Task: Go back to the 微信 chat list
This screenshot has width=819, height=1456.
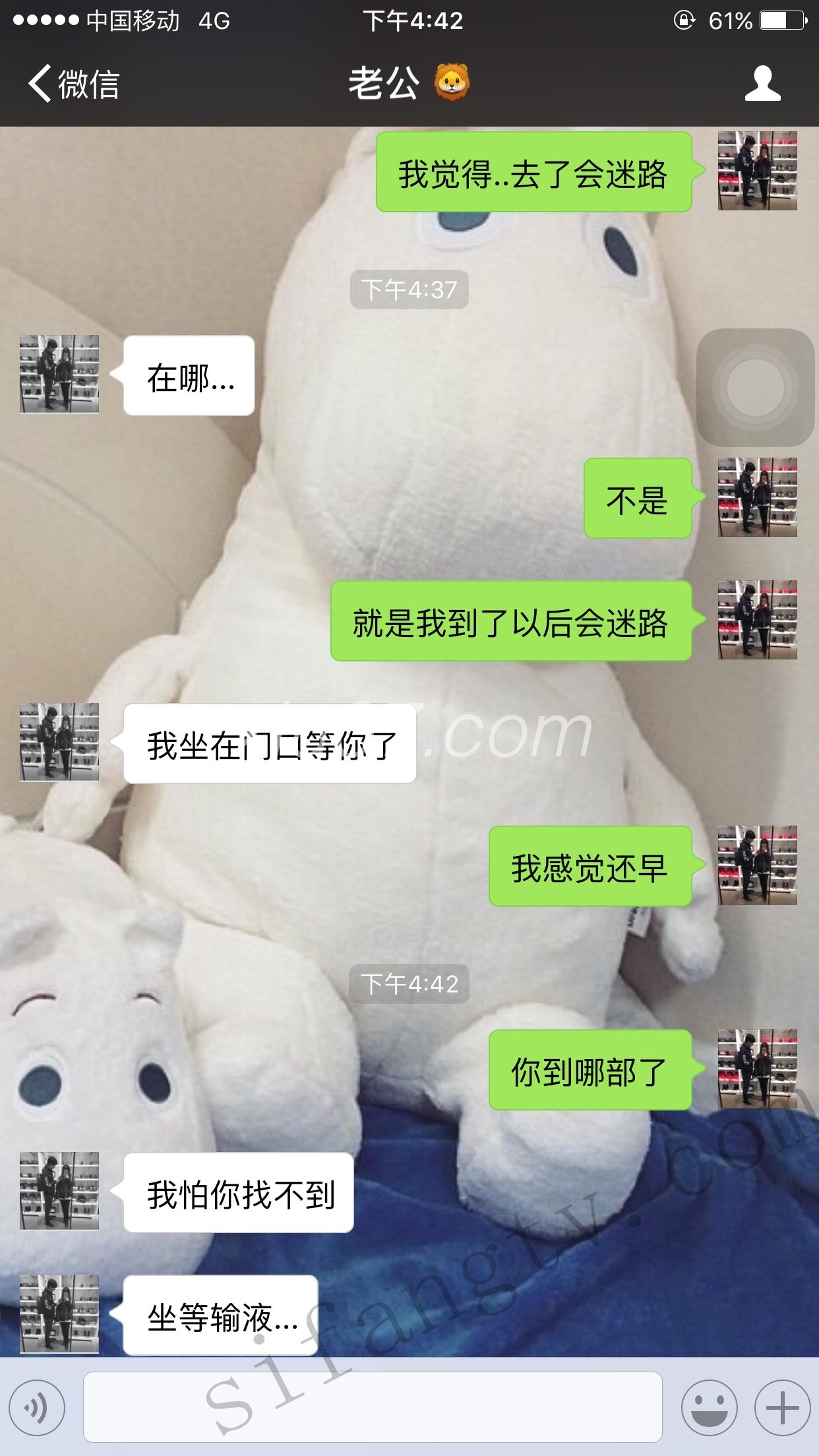Action: [73, 84]
